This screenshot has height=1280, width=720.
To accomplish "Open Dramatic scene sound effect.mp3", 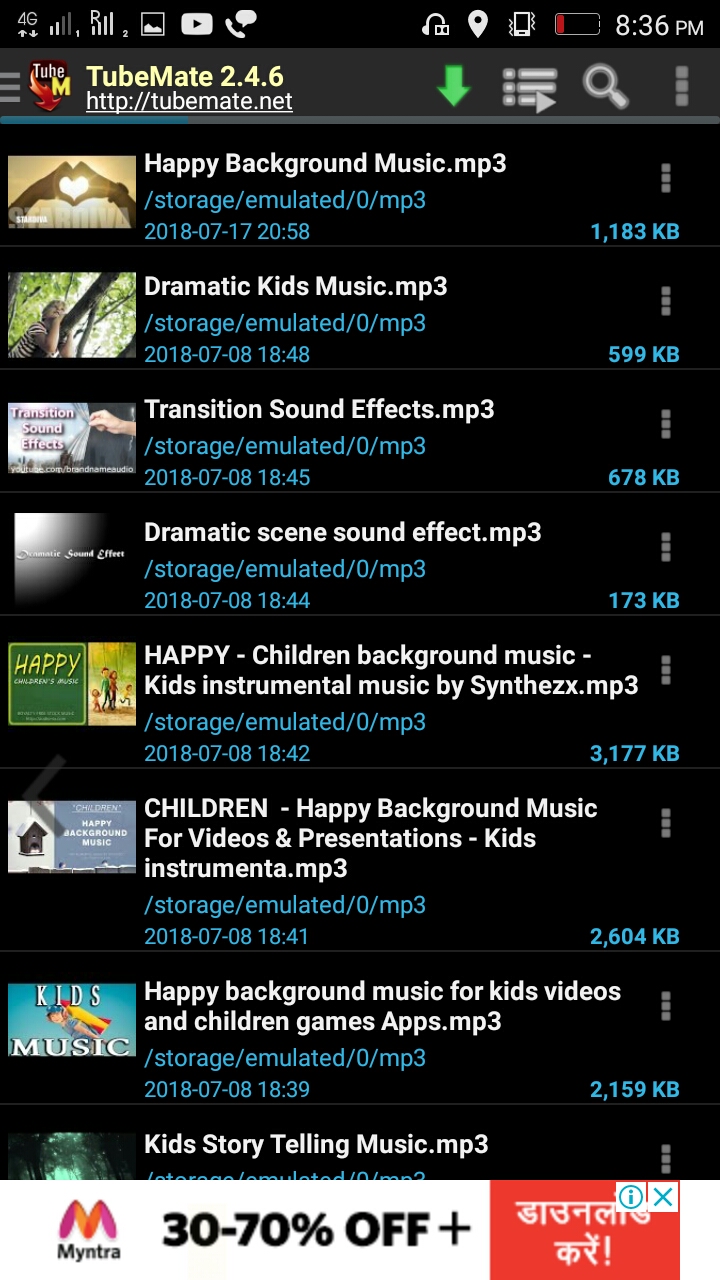I will (342, 533).
